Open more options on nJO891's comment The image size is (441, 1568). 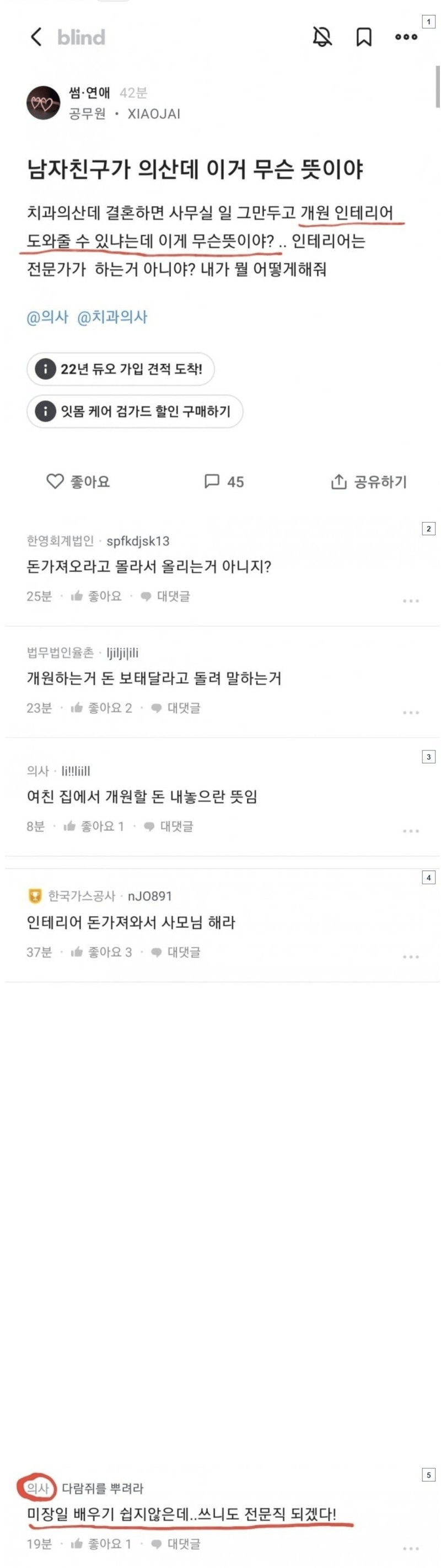click(x=411, y=956)
